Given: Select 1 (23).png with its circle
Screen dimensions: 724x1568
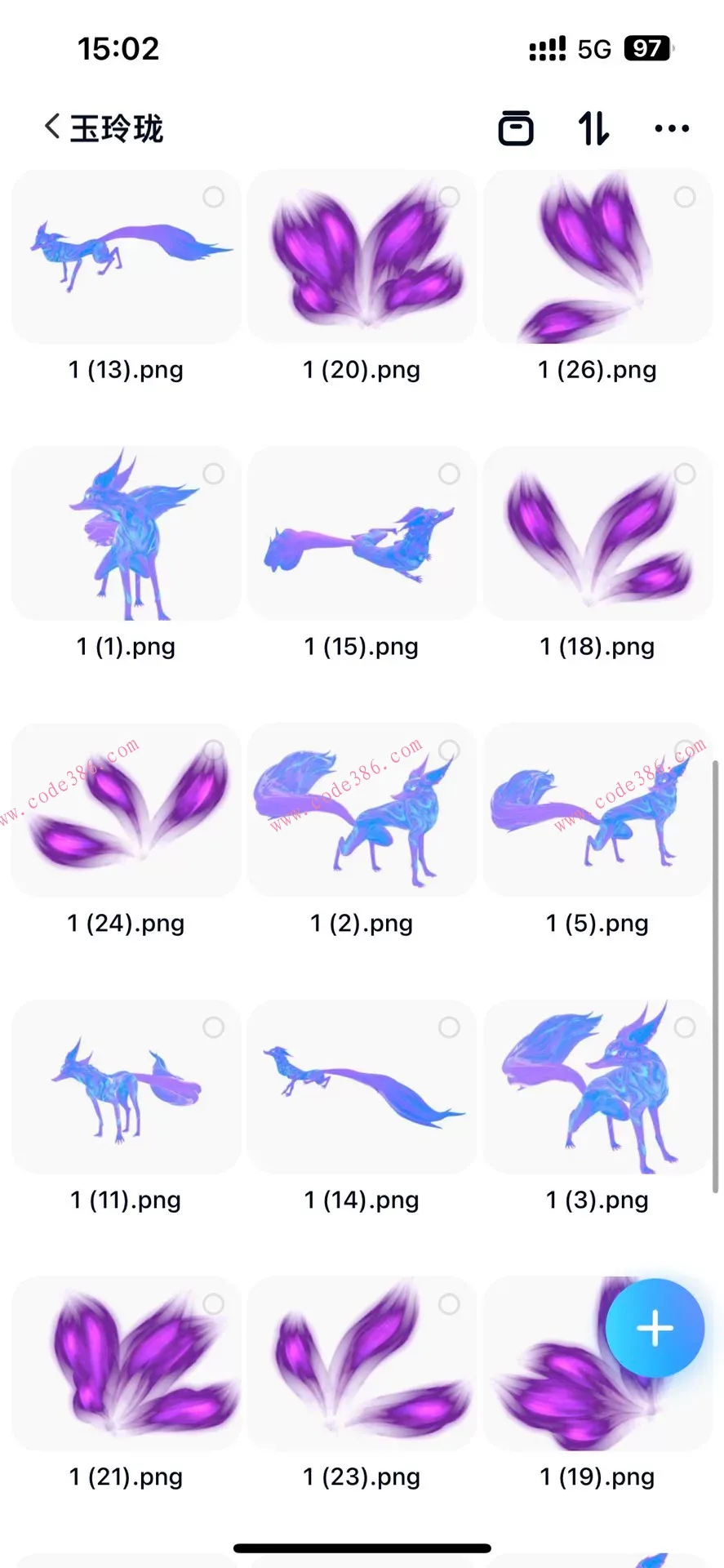Looking at the screenshot, I should tap(449, 1304).
